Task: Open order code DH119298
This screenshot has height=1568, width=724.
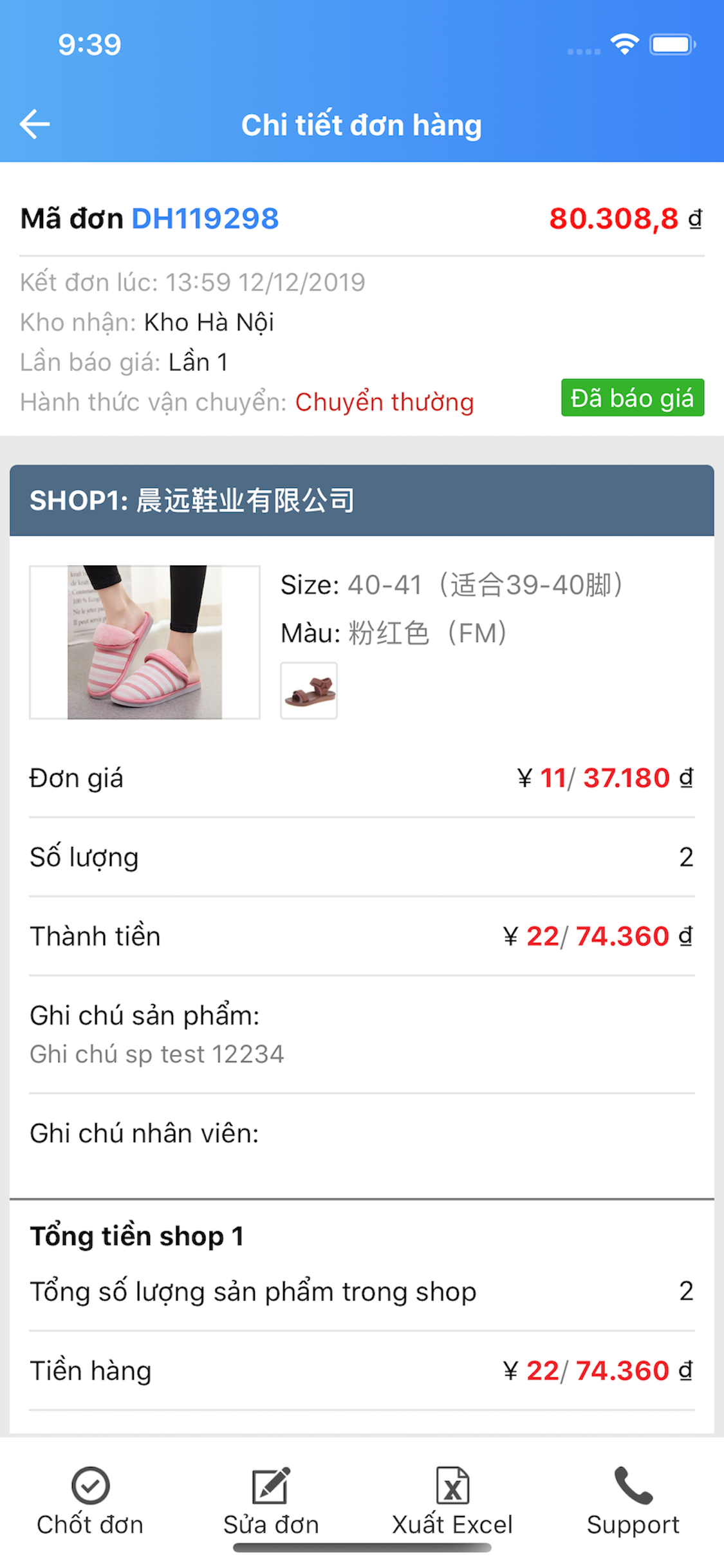Action: click(205, 219)
